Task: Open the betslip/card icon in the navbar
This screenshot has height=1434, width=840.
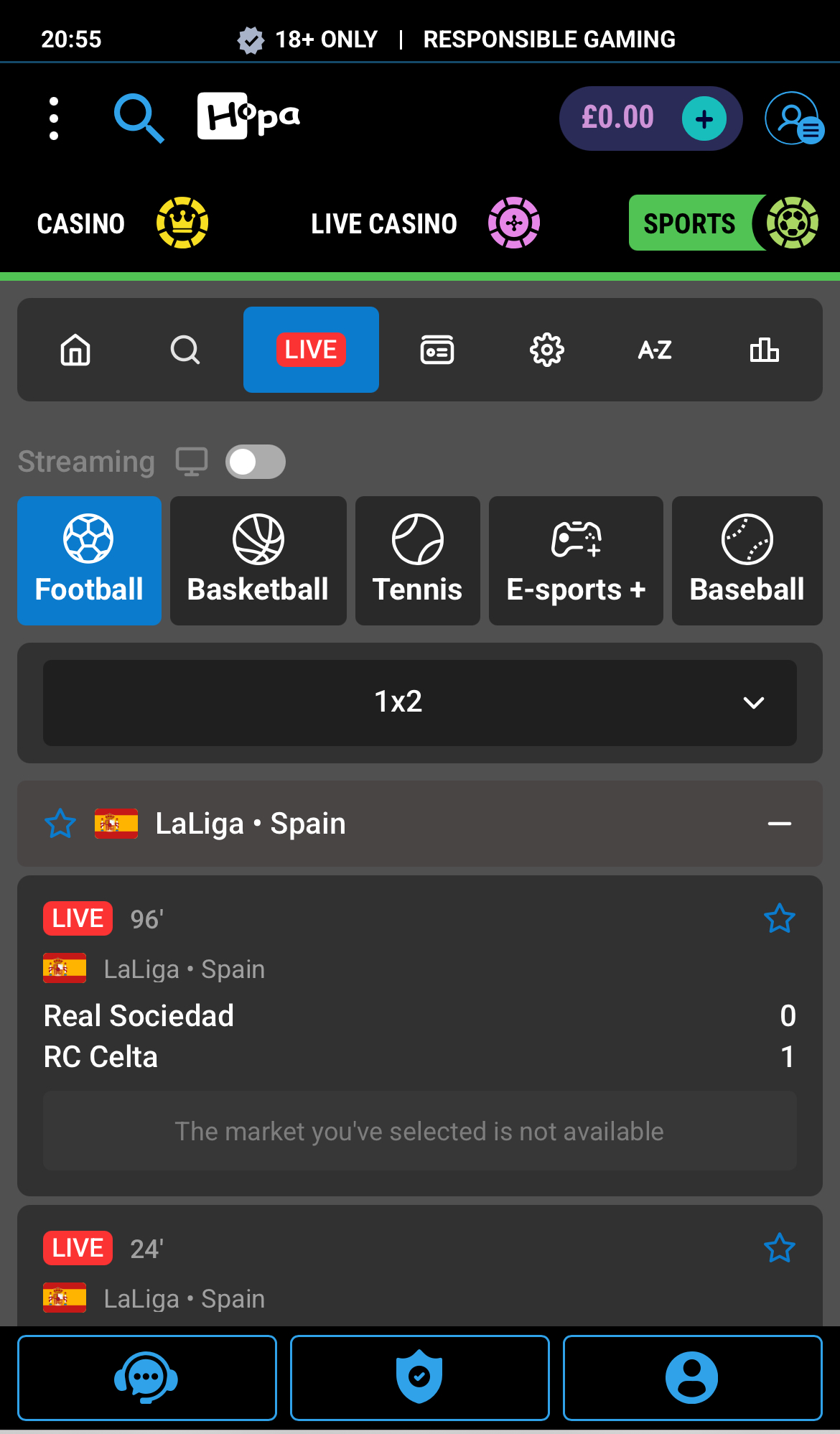Action: pyautogui.click(x=437, y=350)
